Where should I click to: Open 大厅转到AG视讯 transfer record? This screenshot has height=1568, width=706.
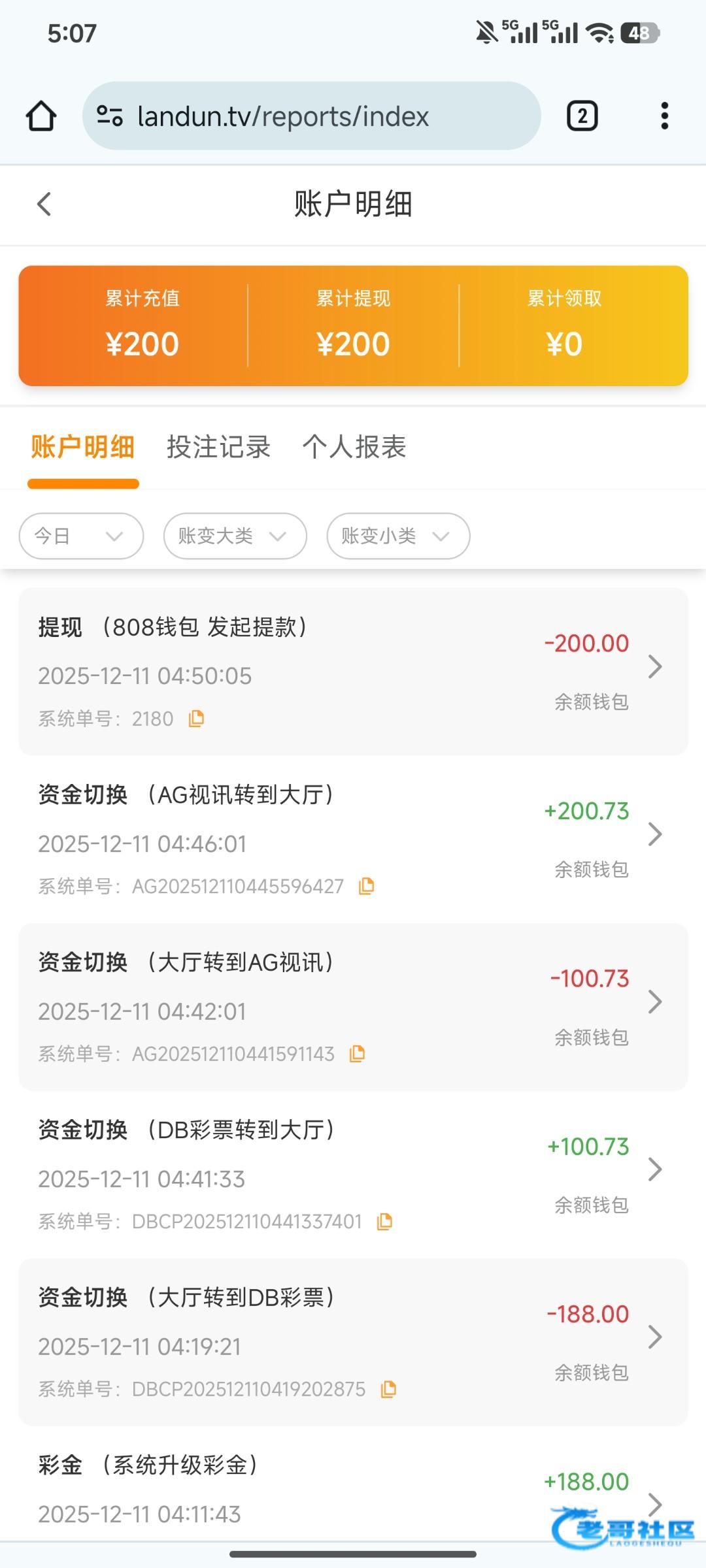[654, 1002]
